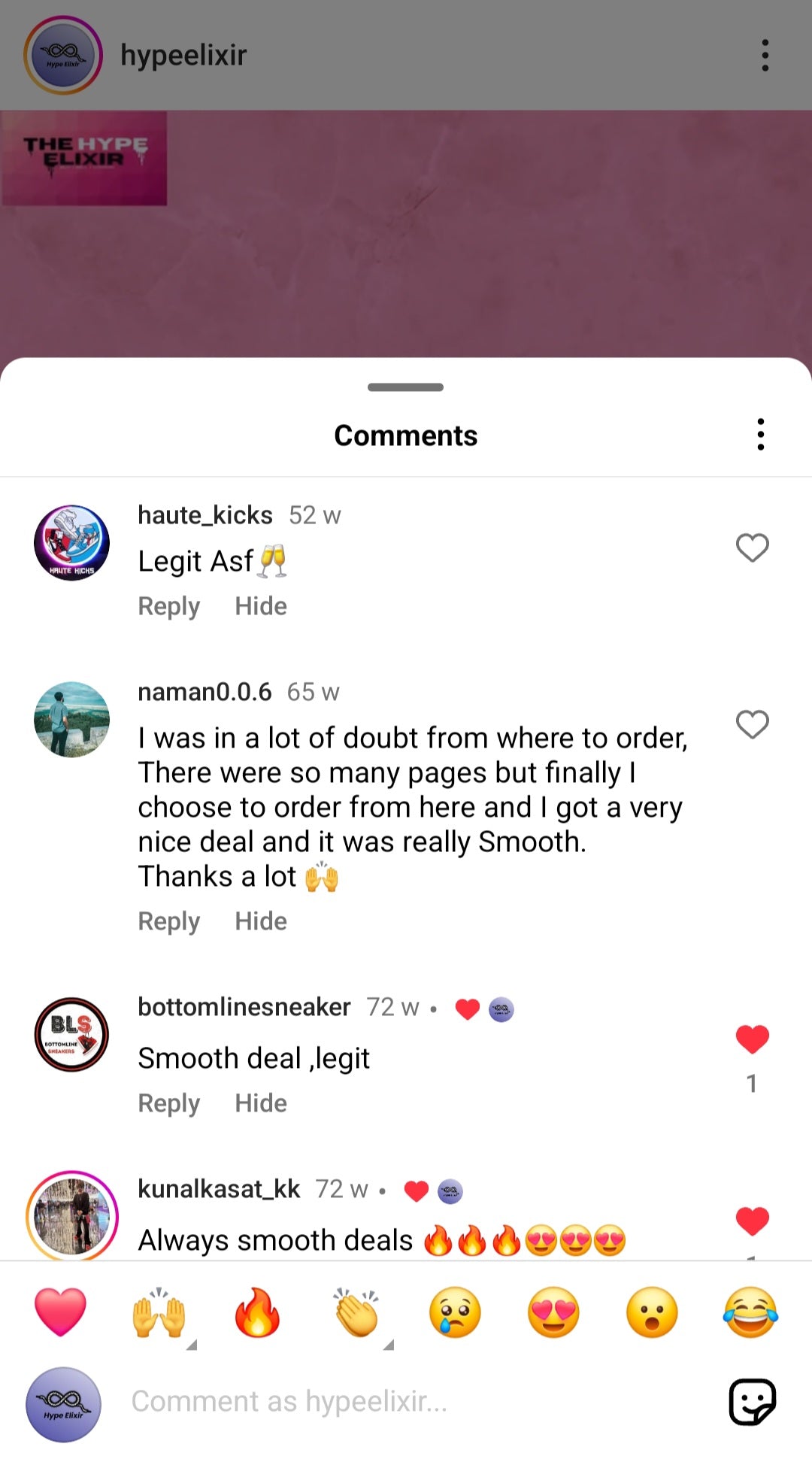The image size is (812, 1462).
Task: Like haute_kicks' comment
Action: pyautogui.click(x=752, y=547)
